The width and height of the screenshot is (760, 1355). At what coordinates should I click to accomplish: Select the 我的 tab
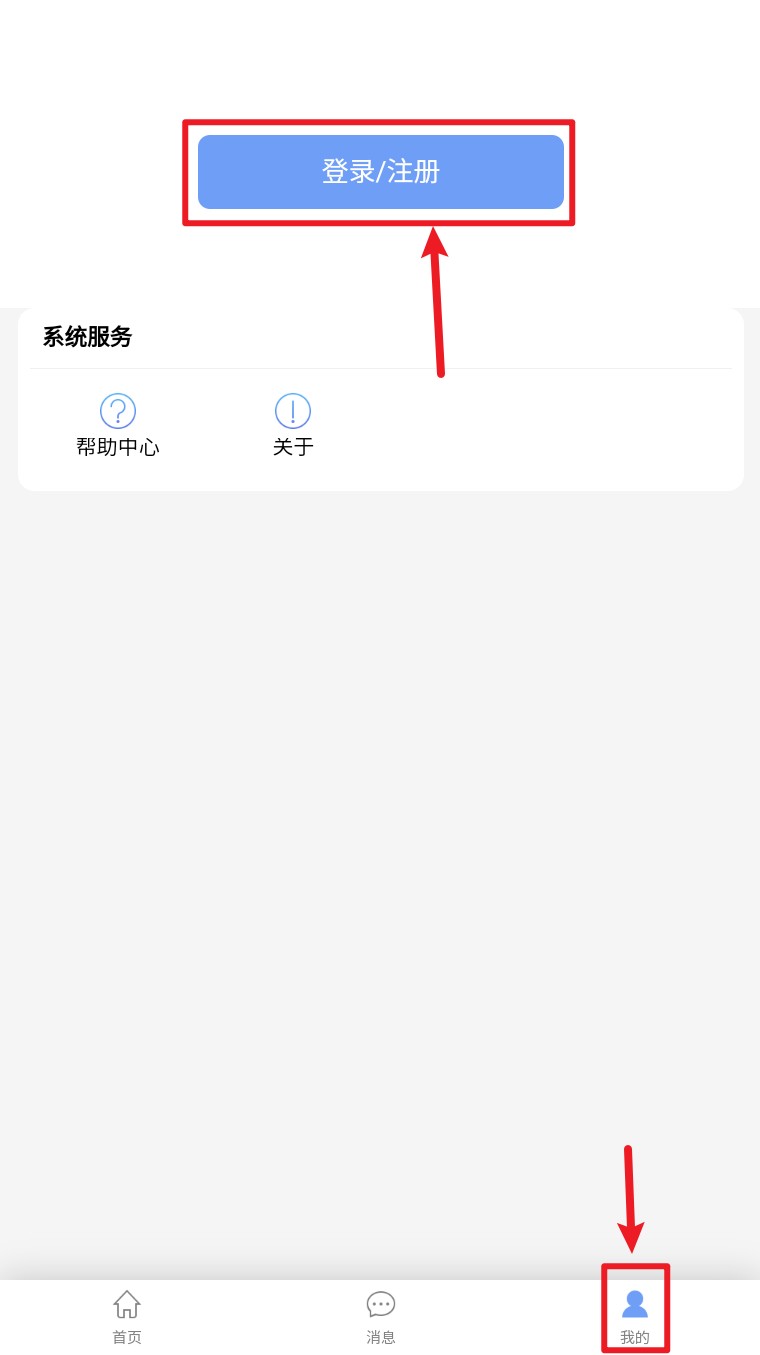tap(635, 1316)
